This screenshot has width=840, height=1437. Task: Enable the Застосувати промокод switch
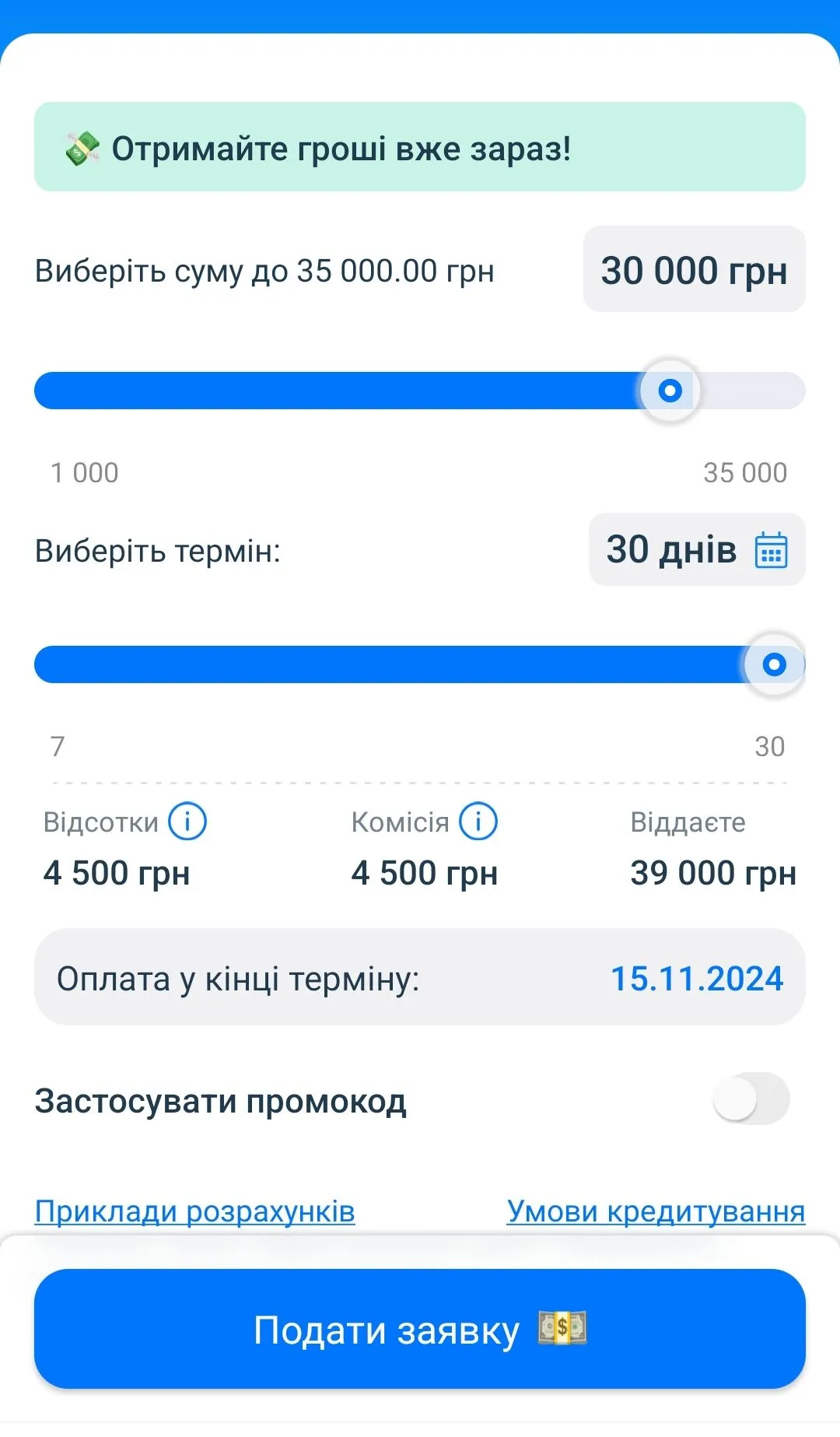pos(751,1099)
